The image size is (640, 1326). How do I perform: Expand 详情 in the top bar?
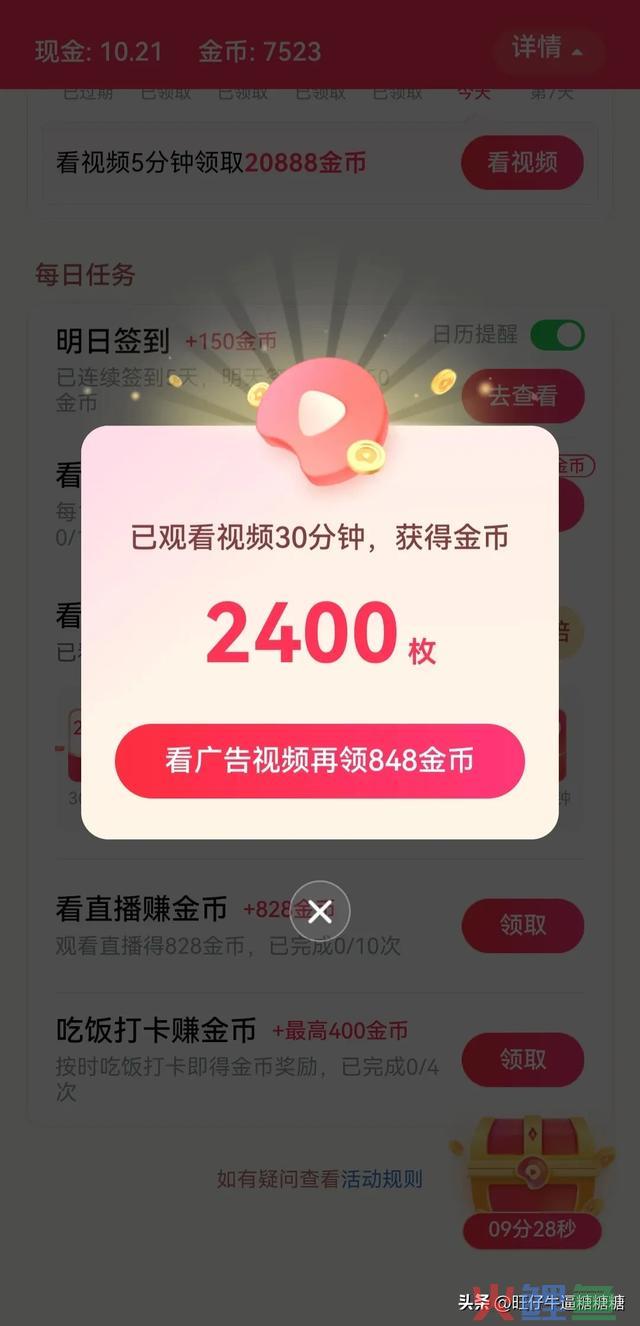[x=547, y=48]
